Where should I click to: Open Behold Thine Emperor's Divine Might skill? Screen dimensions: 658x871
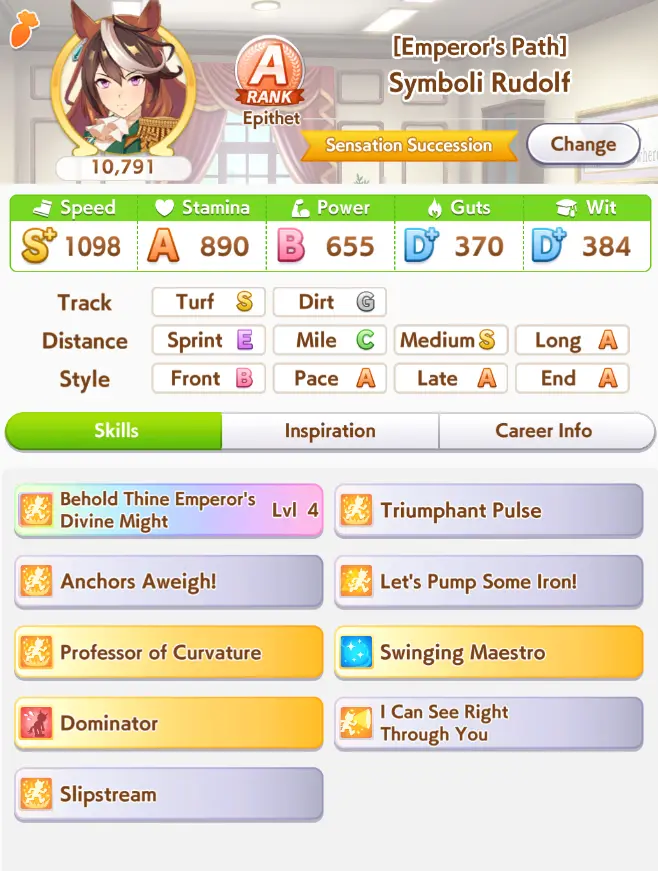pos(168,510)
